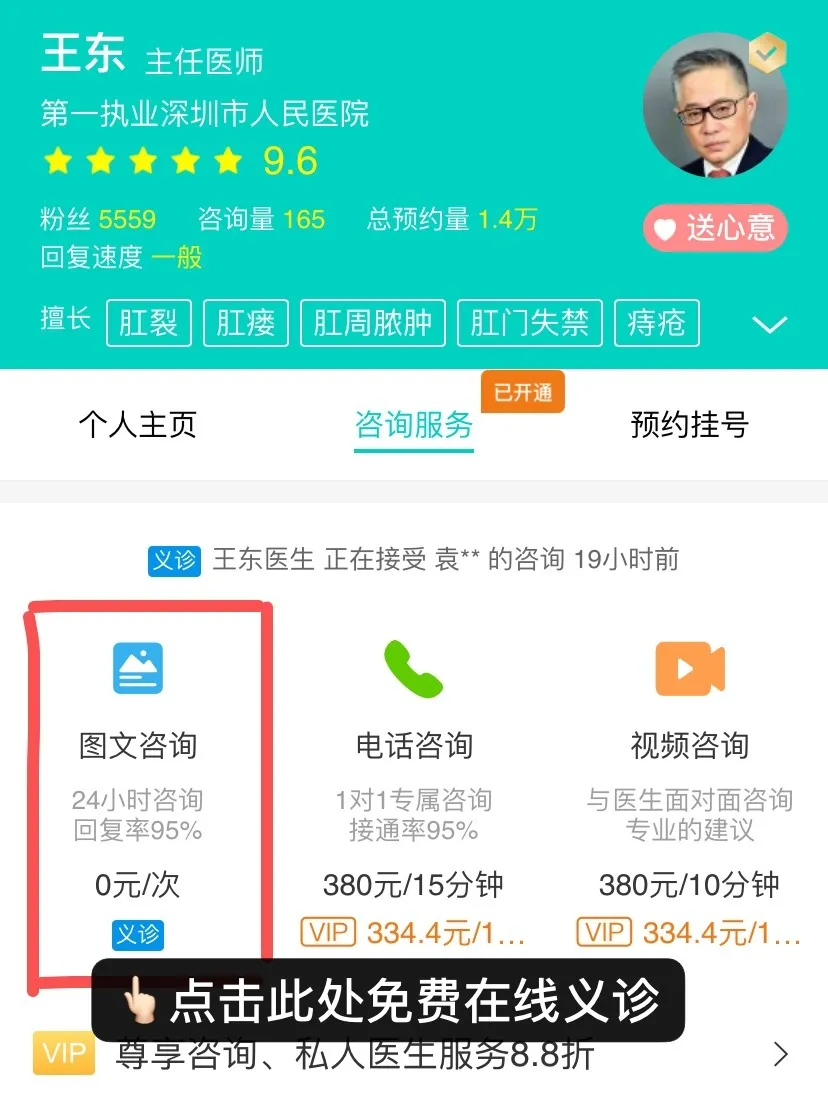Screen dimensions: 828x1094
Task: Tap the 肛裂 specialty tag
Action: 148,323
